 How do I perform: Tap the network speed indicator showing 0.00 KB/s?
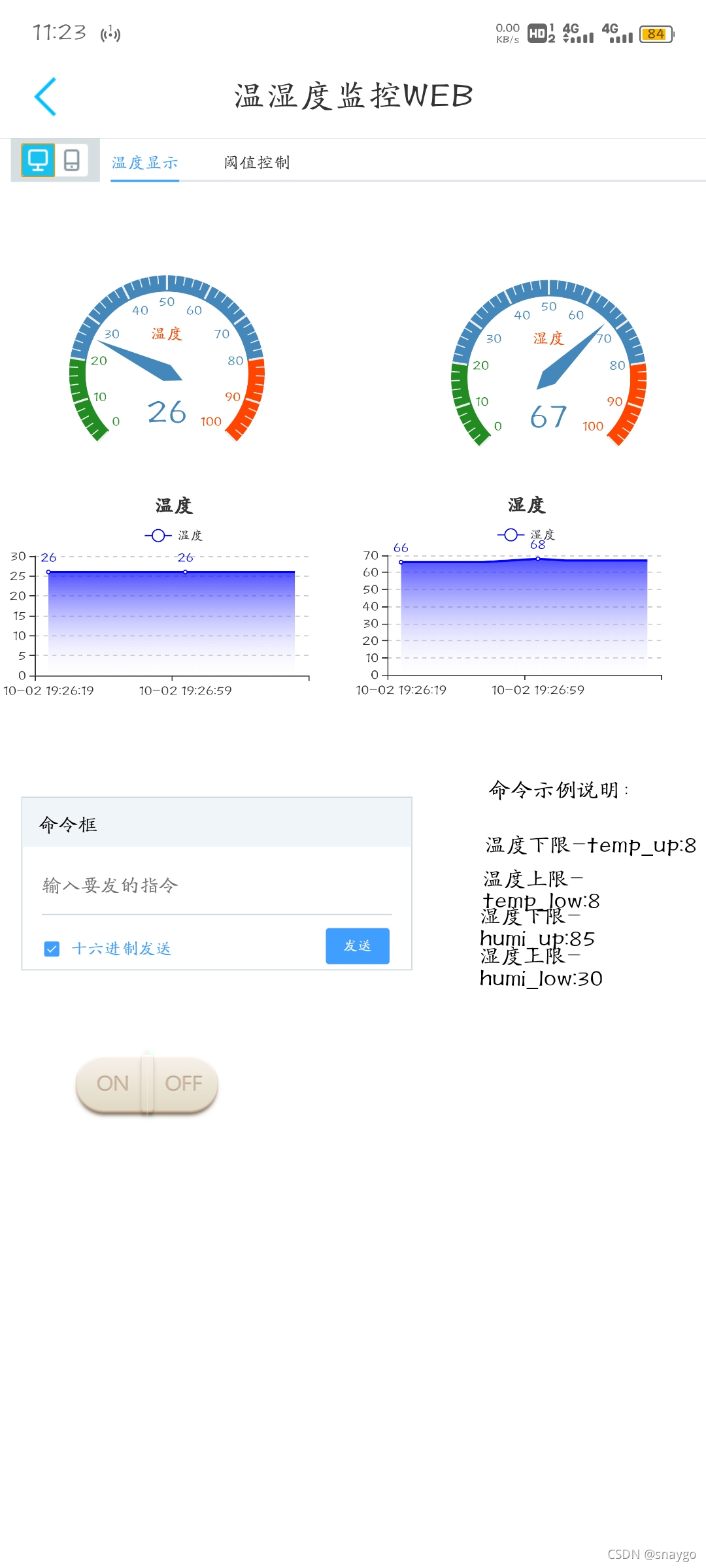tap(507, 33)
